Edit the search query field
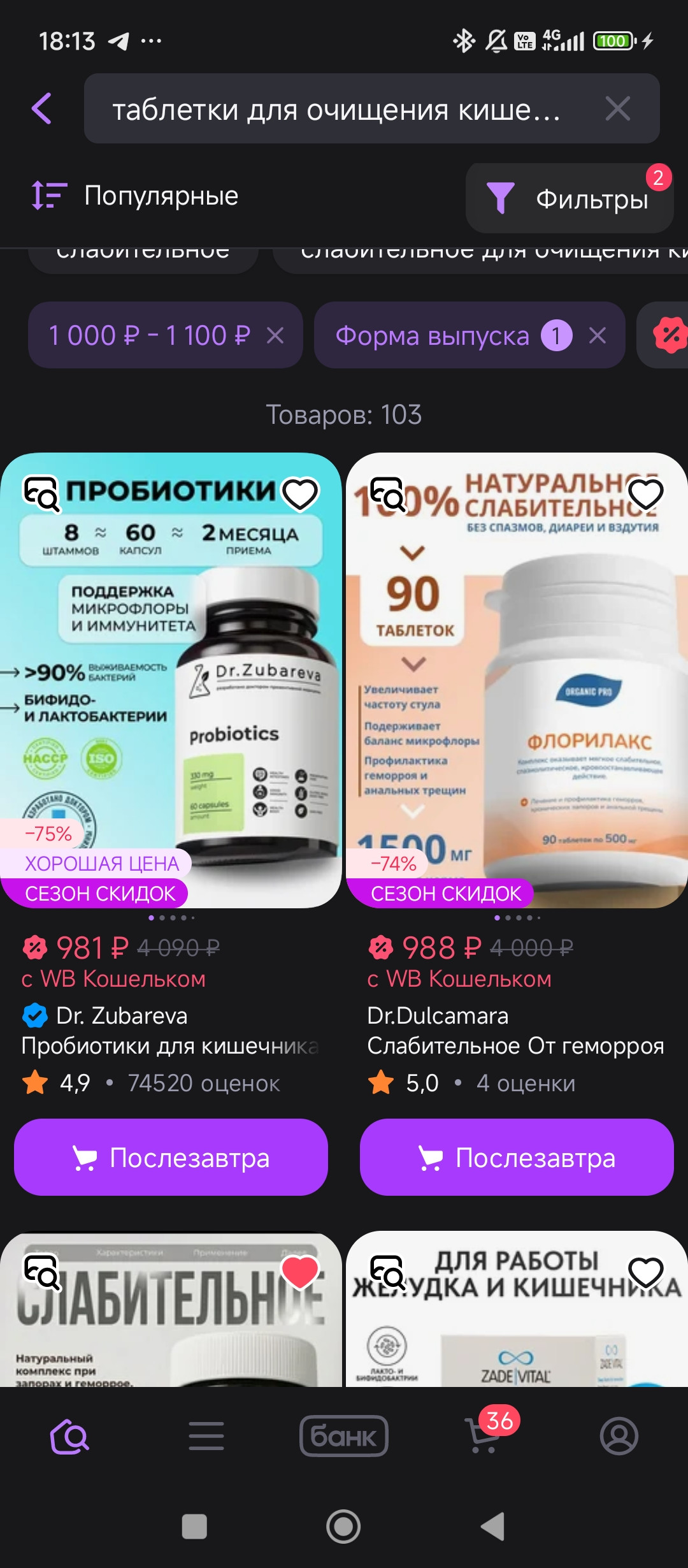Viewport: 688px width, 1568px height. tap(336, 110)
